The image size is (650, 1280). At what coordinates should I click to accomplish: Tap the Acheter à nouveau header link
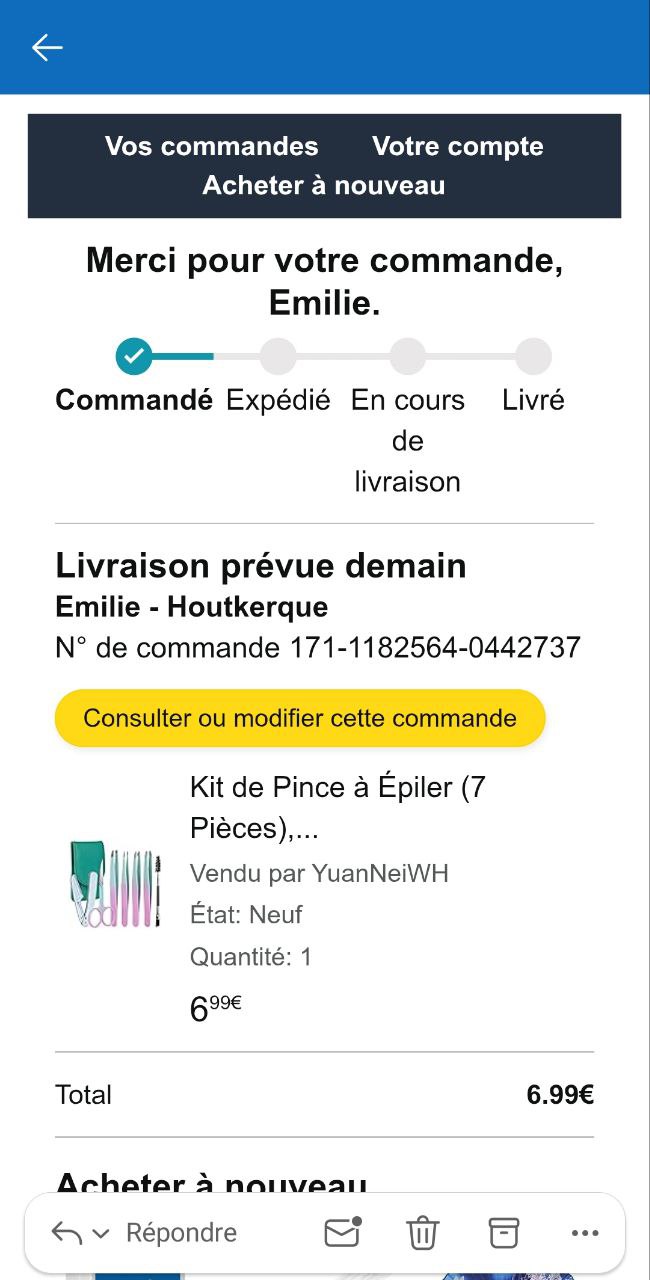coord(324,185)
